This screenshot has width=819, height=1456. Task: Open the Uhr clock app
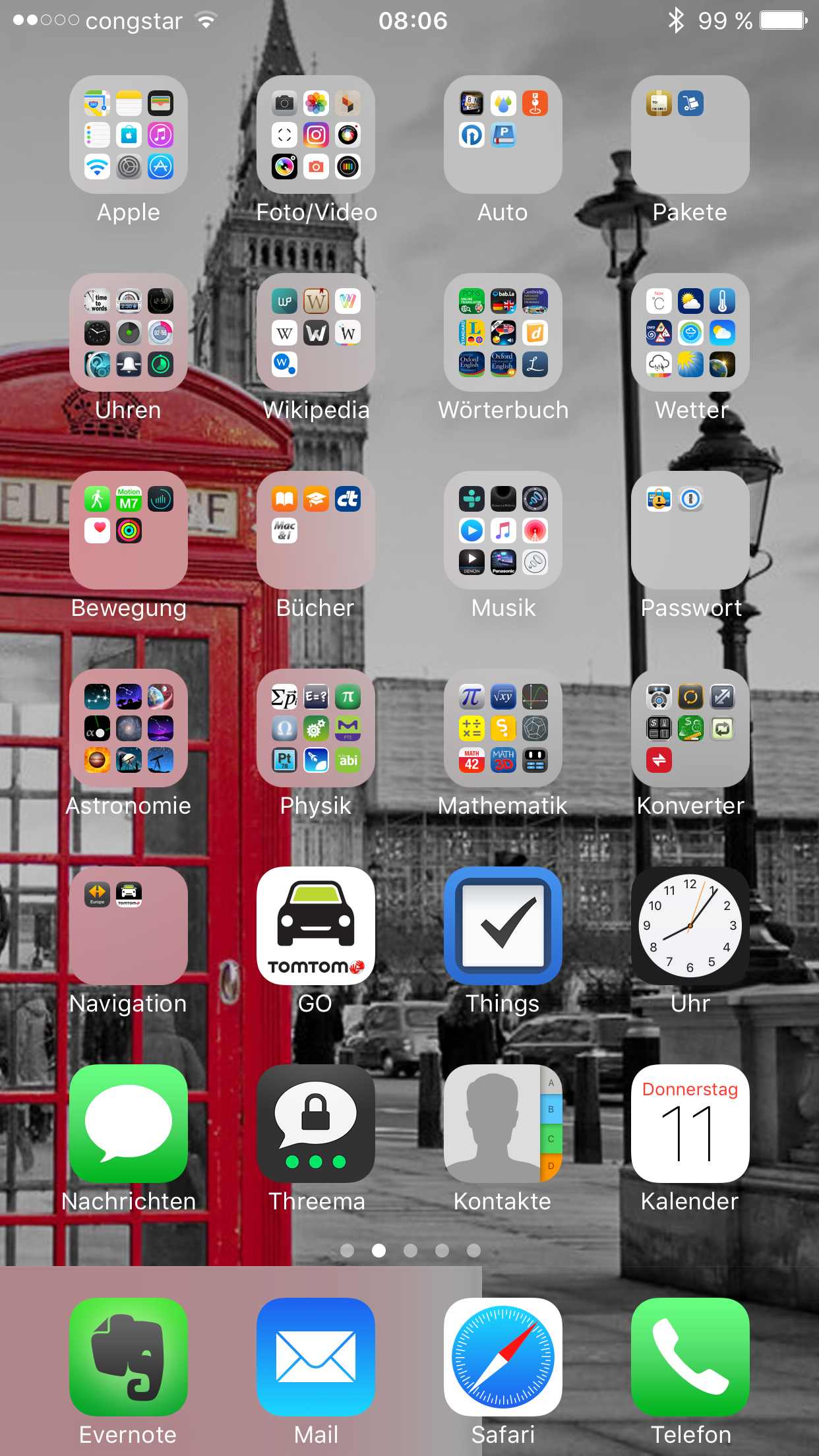click(690, 926)
